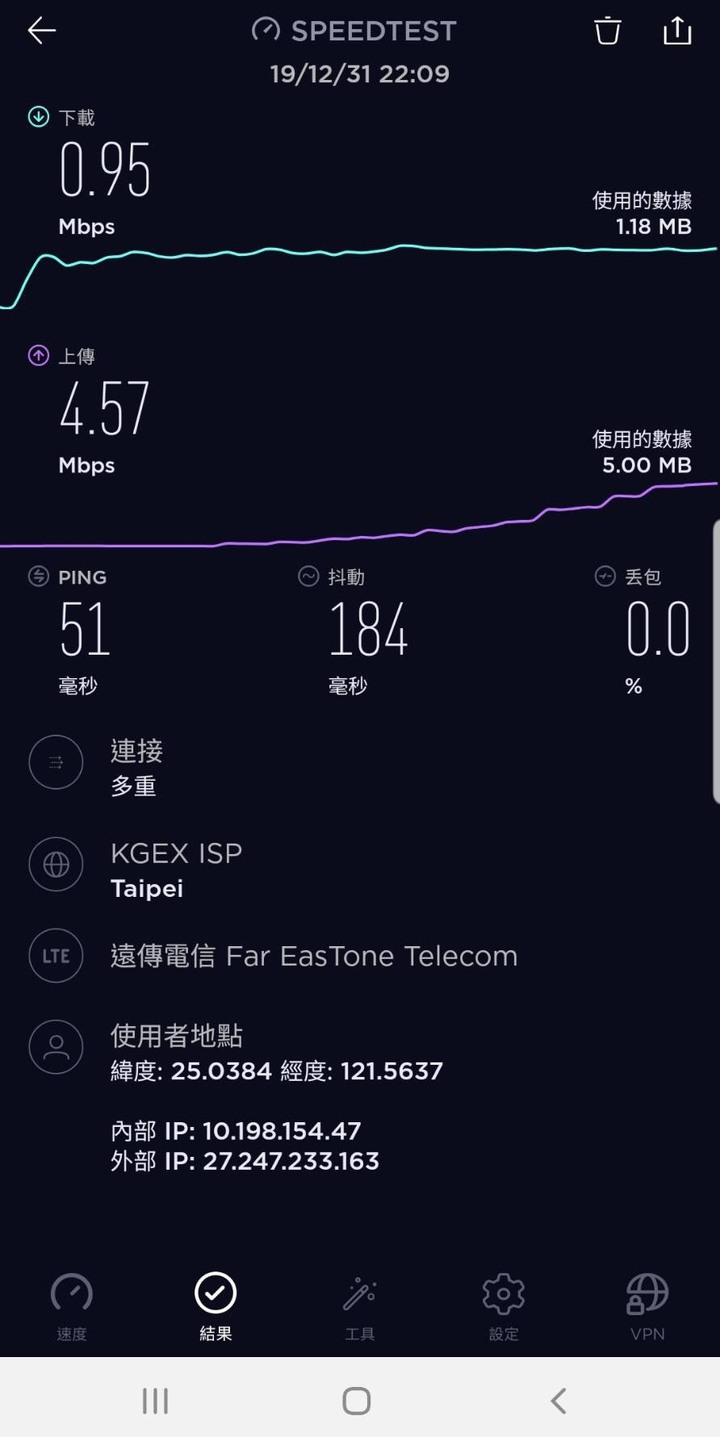This screenshot has width=720, height=1437.
Task: Open the 工具 tab
Action: 360,1306
